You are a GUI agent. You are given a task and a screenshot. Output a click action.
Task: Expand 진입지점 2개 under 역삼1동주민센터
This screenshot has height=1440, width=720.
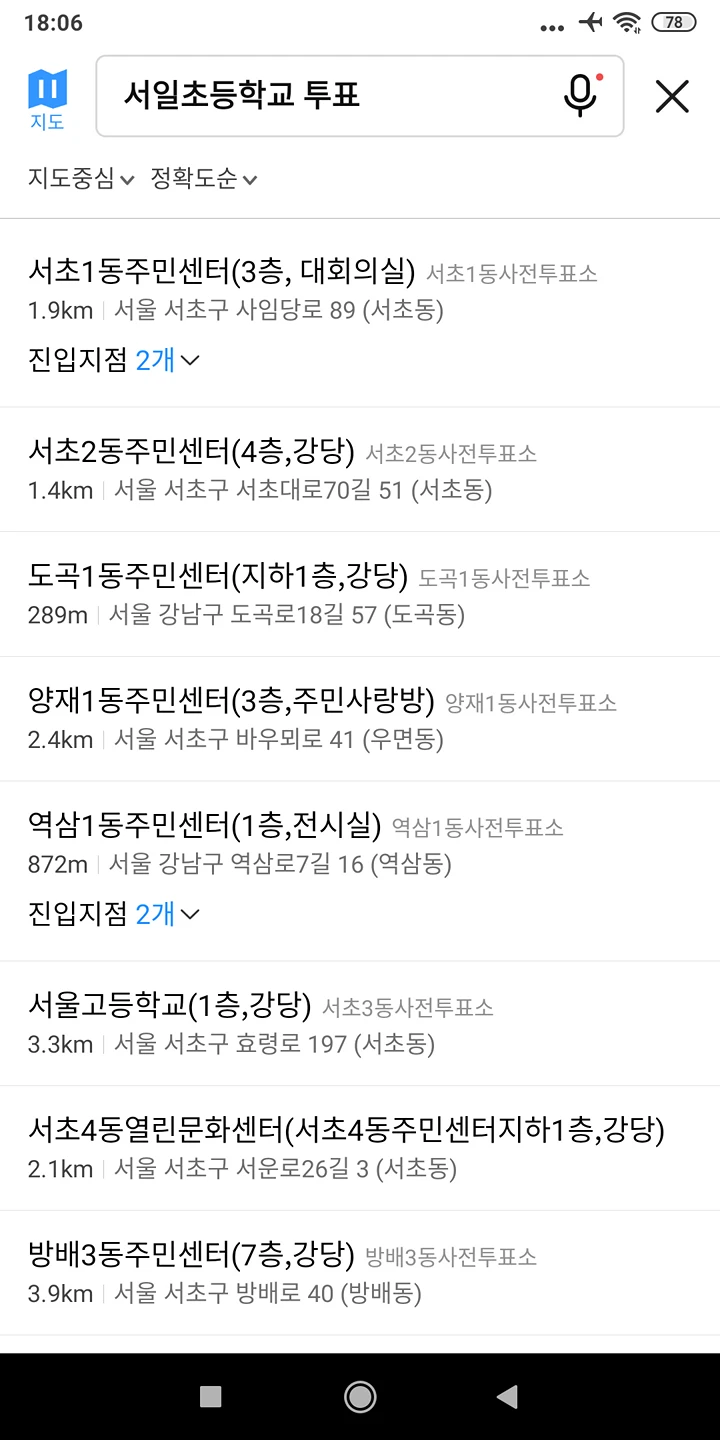tap(114, 914)
